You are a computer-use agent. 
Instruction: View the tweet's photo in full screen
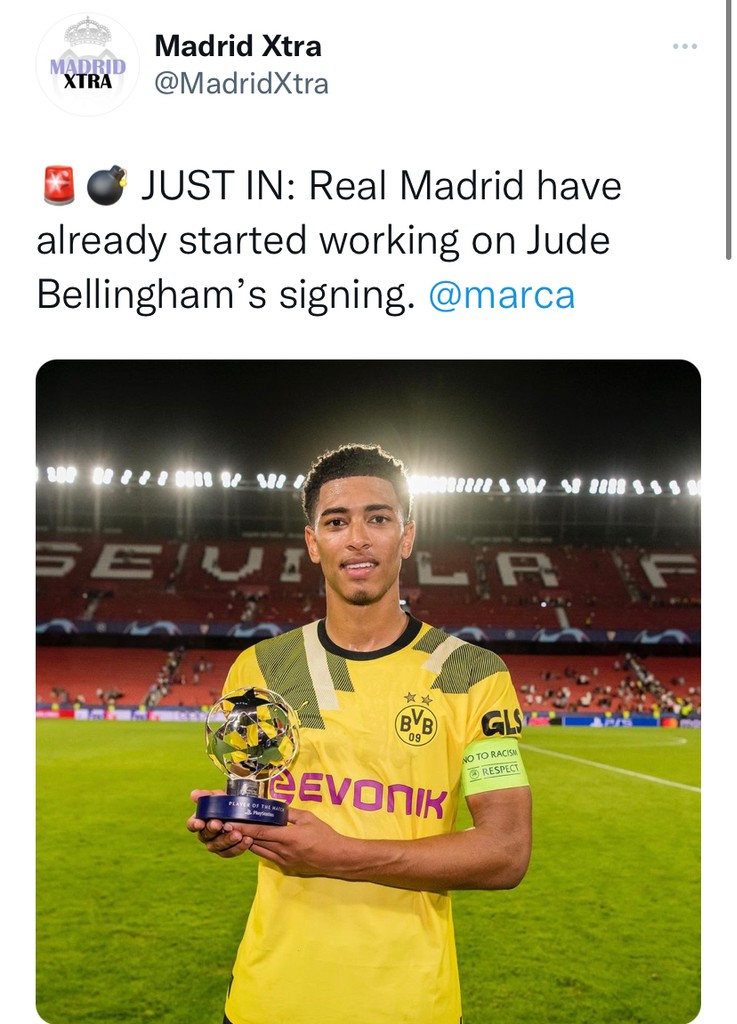click(x=368, y=690)
